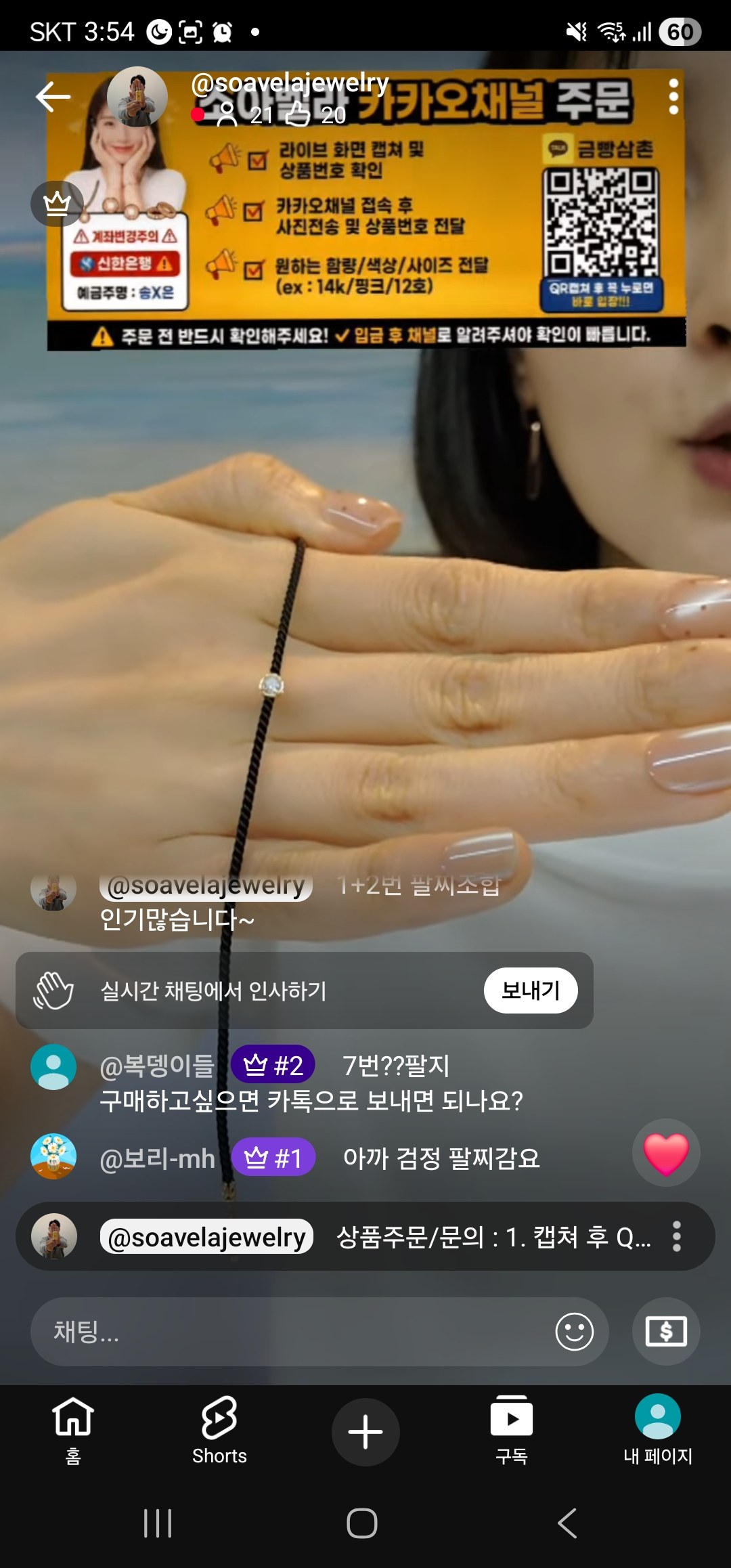Switch to the 홈 tab
The width and height of the screenshot is (731, 1568).
73,1431
